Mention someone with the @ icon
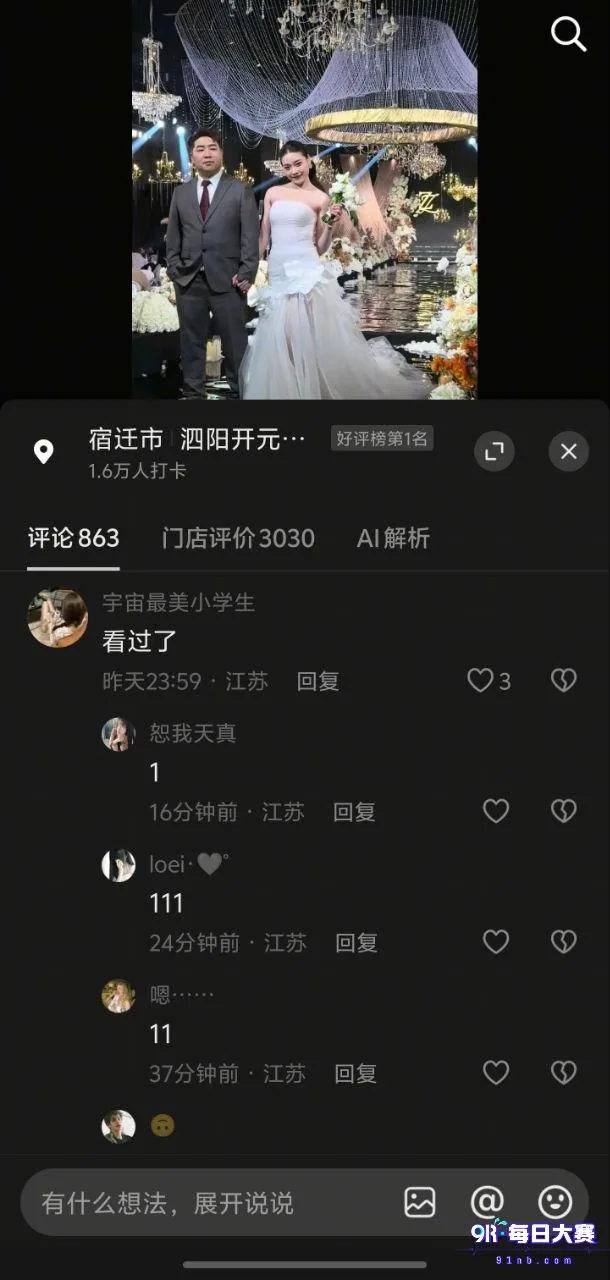Screen dimensions: 610x1280 [x=487, y=1202]
